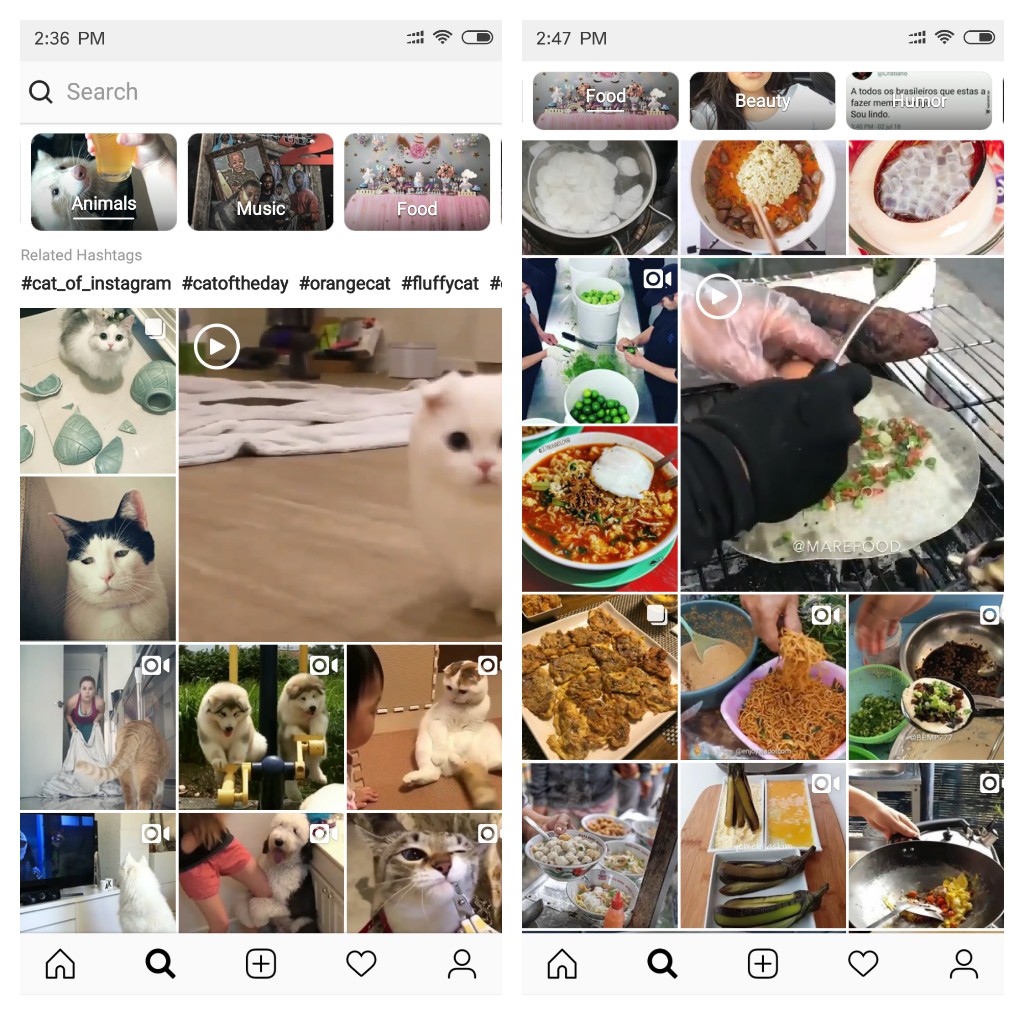Open the #fluffycat hashtag

click(x=440, y=284)
